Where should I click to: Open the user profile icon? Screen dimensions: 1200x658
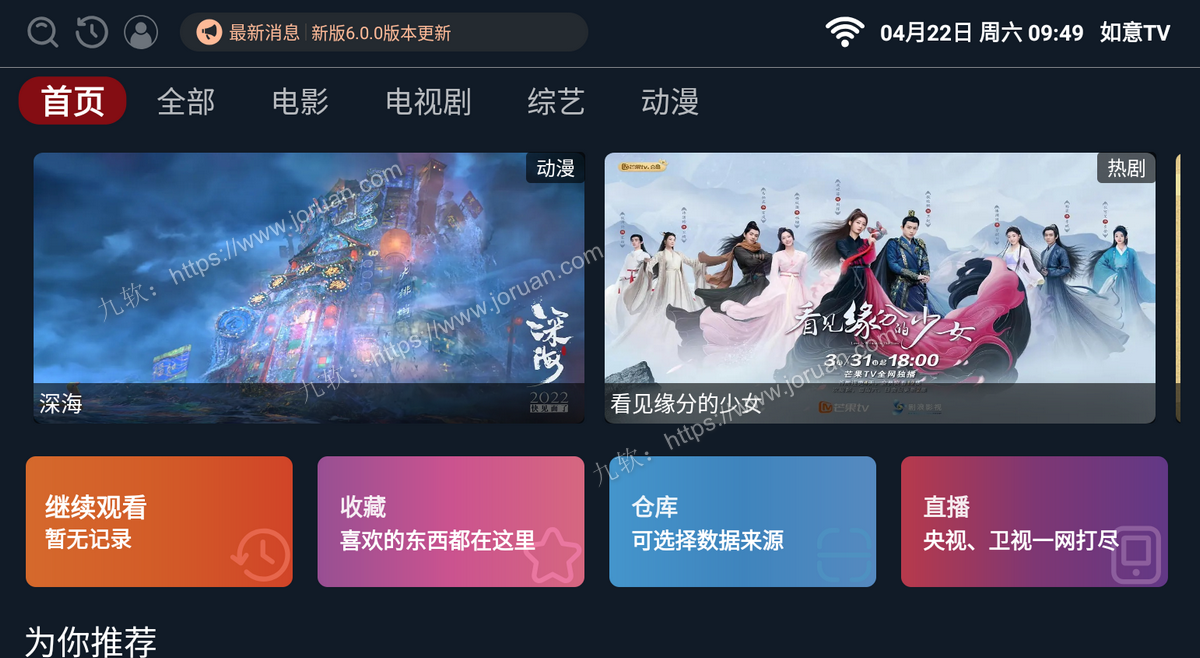pyautogui.click(x=141, y=33)
